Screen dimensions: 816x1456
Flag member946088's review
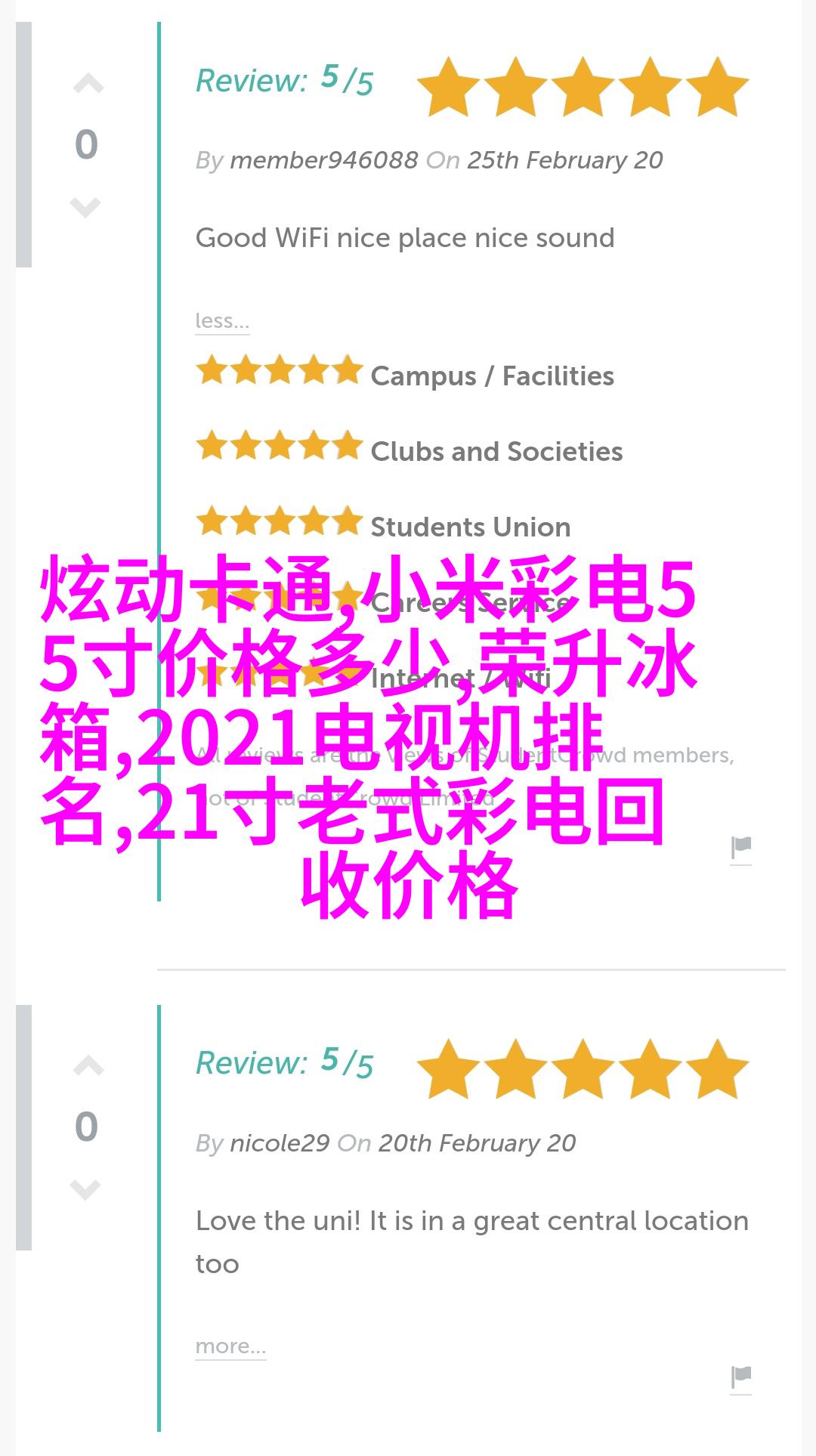[740, 849]
